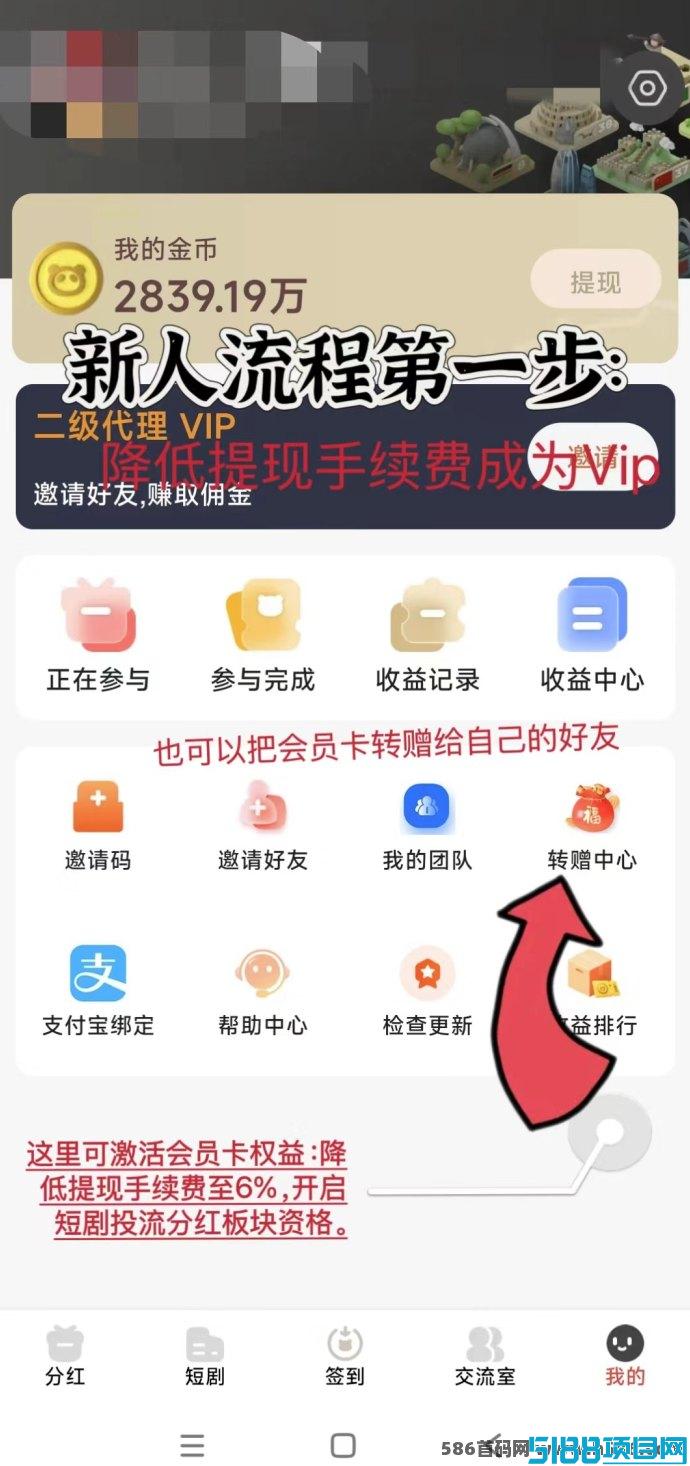Open the settings hexagon icon
This screenshot has width=690, height=1466.
coord(647,88)
